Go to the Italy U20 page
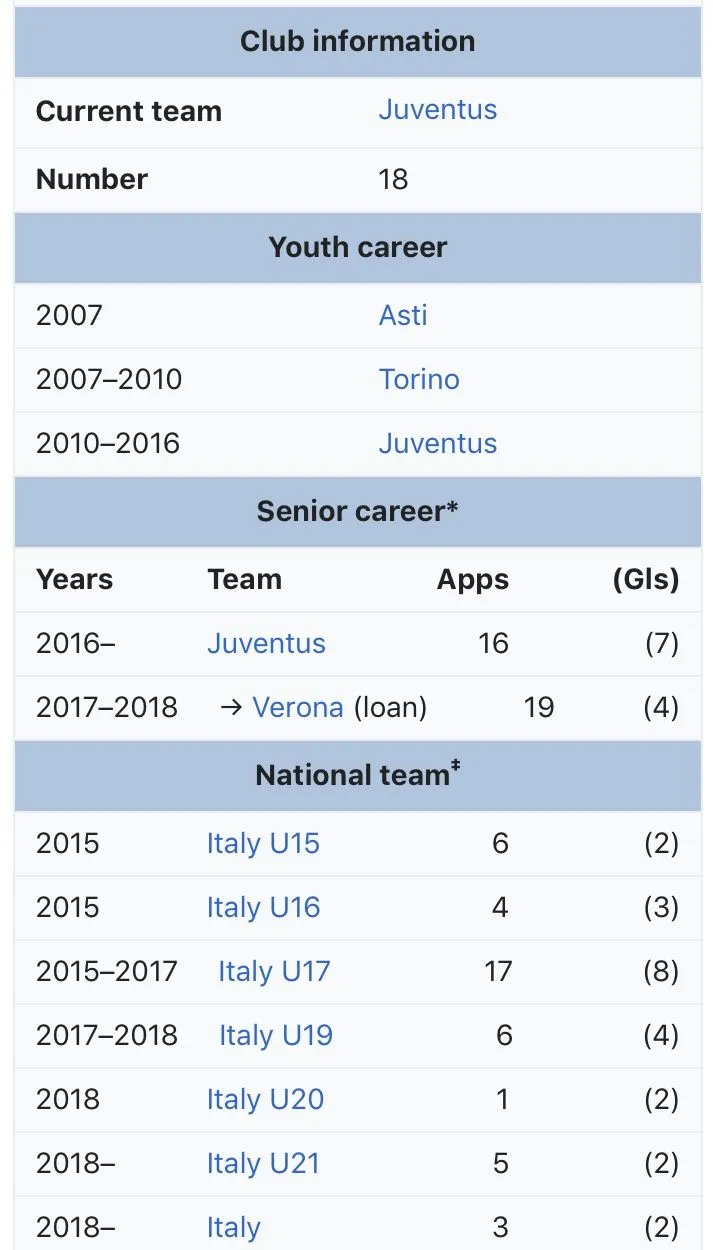Screen dimensions: 713x1250 pyautogui.click(x=265, y=1099)
